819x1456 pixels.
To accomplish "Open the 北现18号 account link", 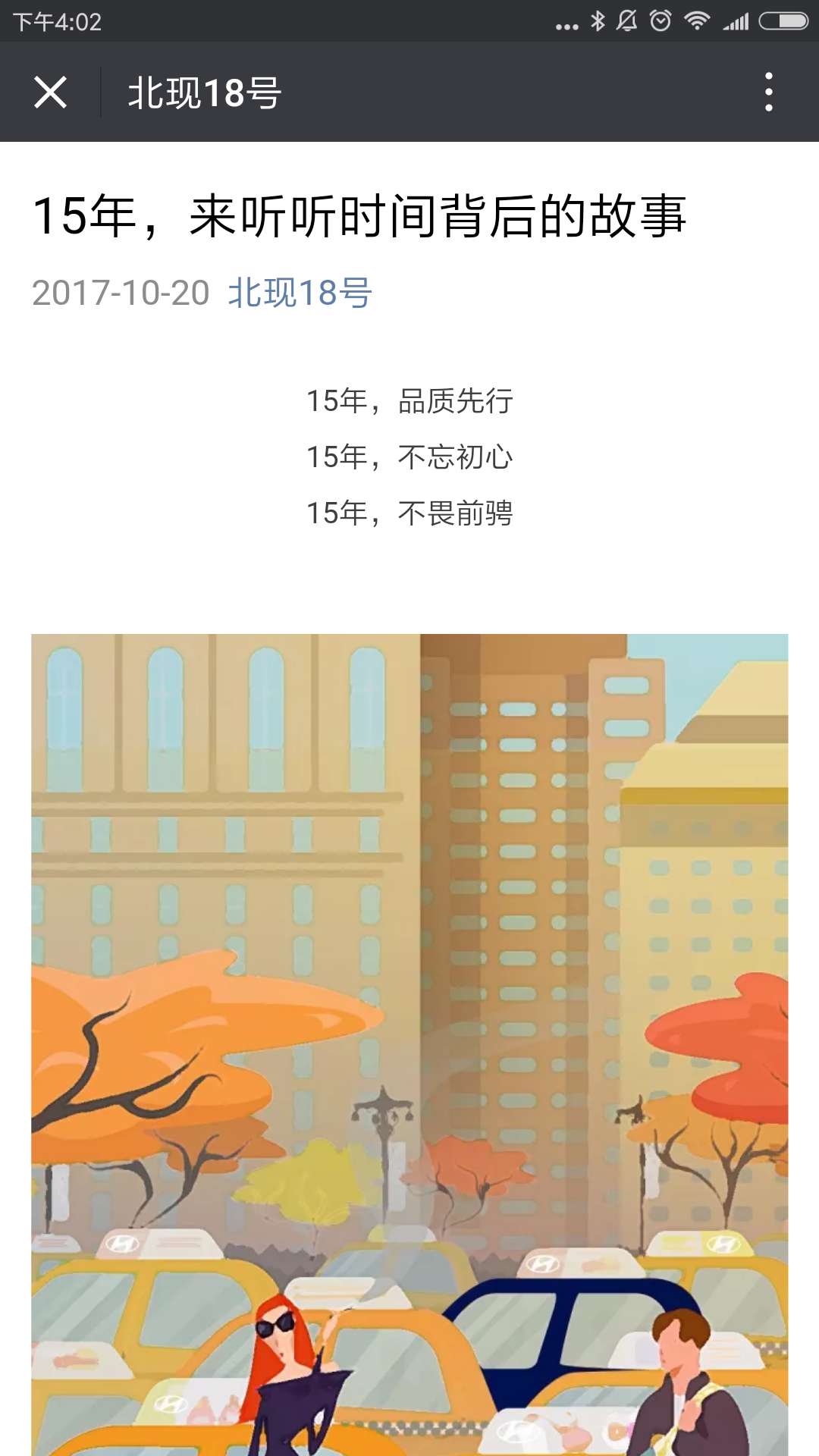I will pos(300,293).
